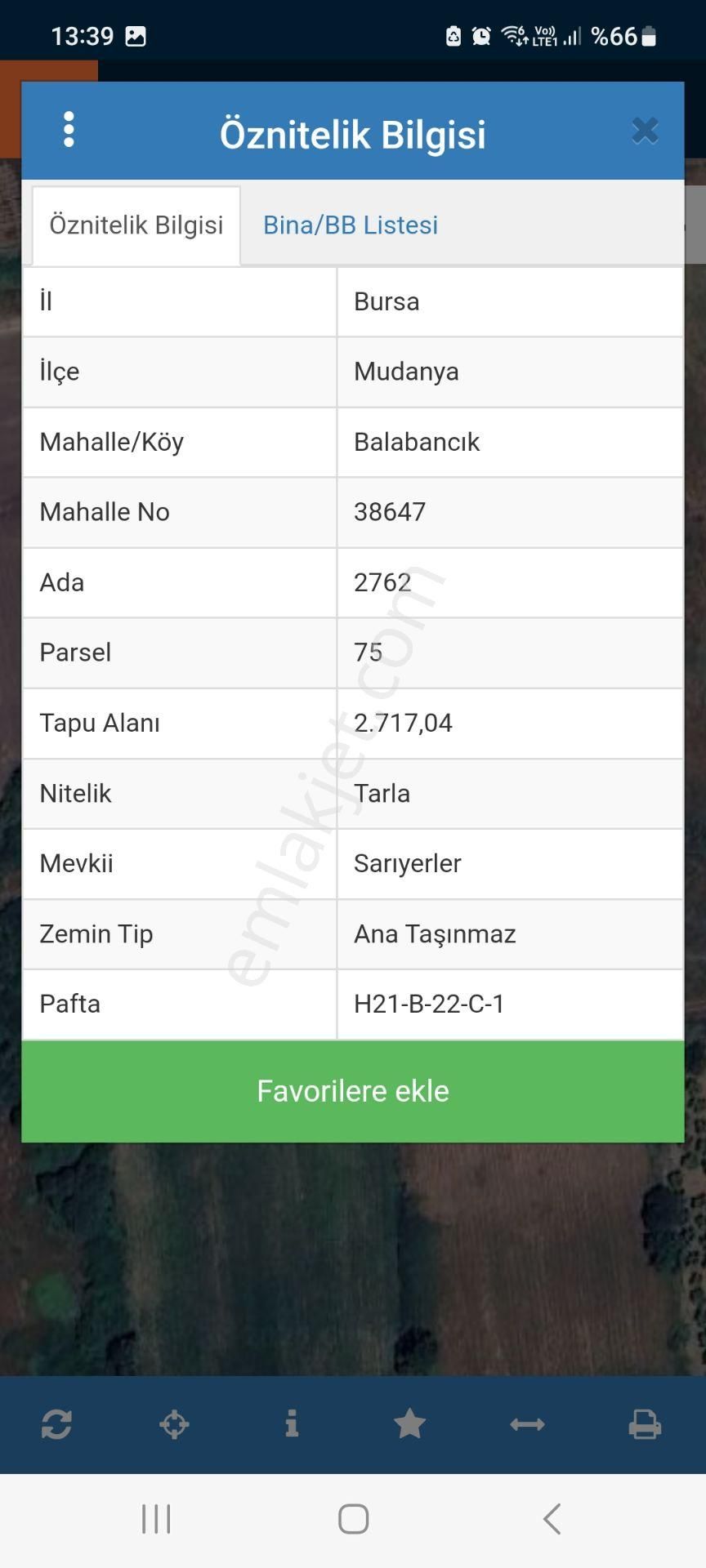706x1568 pixels.
Task: Open the Zemin Tip row showing Ana Taşınmaz
Action: pos(353,934)
